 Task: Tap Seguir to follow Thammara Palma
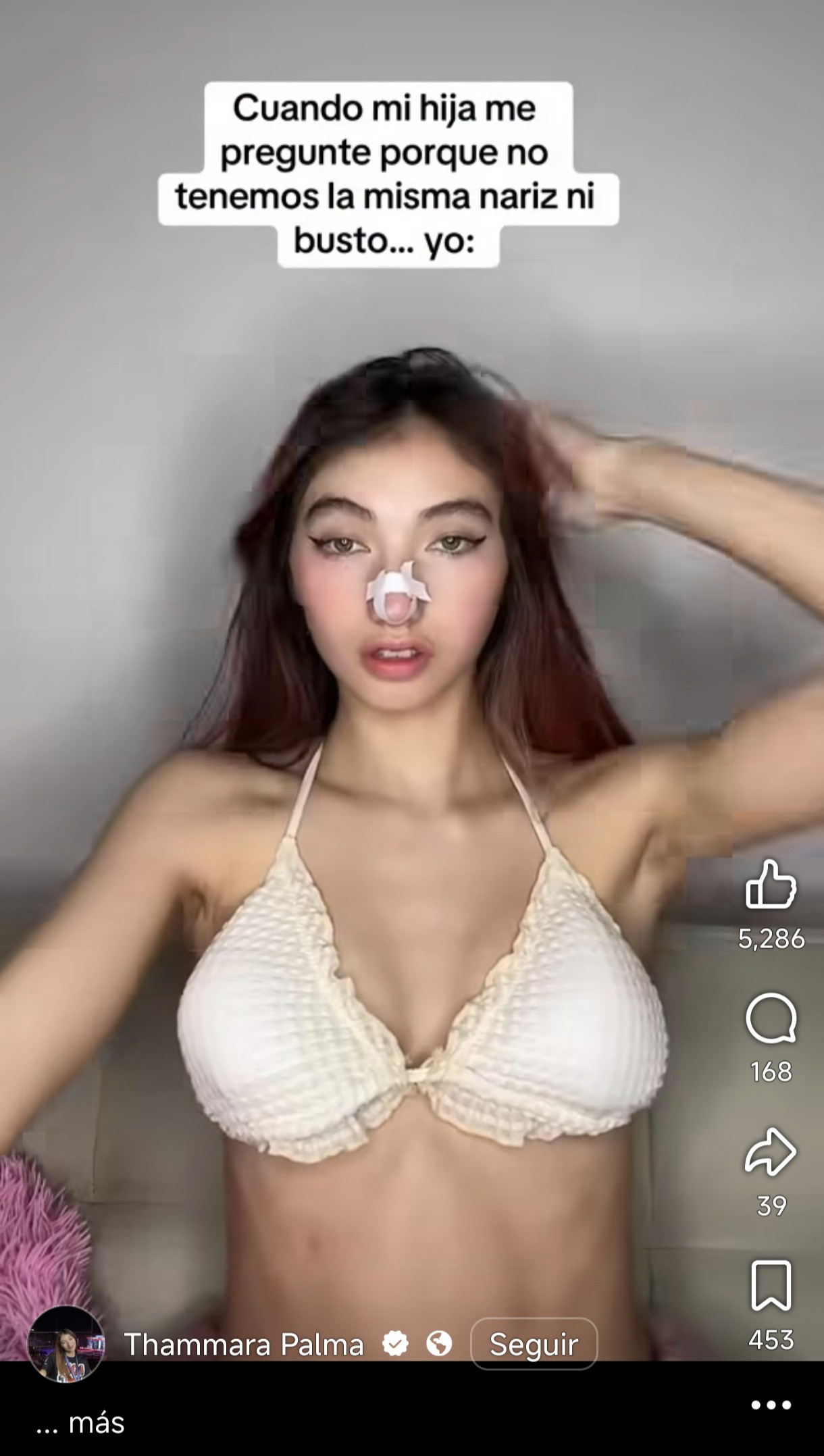tap(533, 1345)
